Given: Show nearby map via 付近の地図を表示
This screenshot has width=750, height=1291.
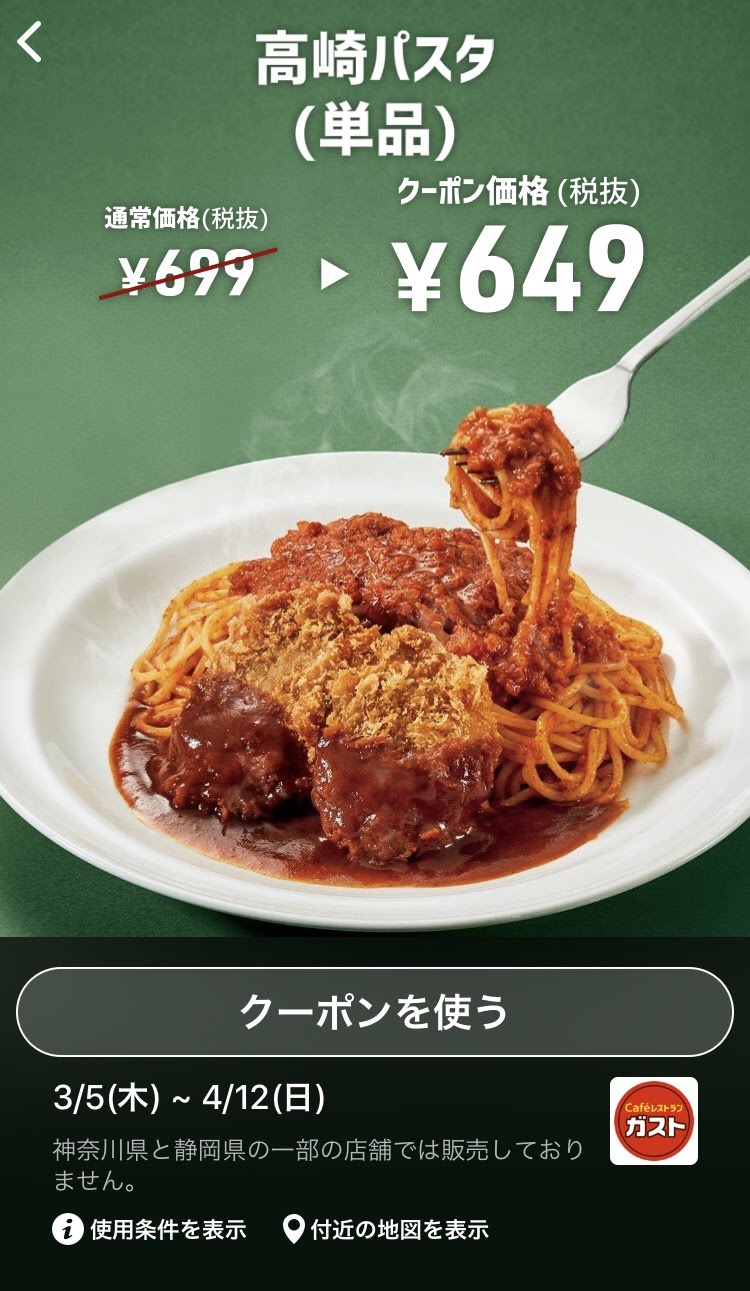Looking at the screenshot, I should pyautogui.click(x=386, y=1229).
